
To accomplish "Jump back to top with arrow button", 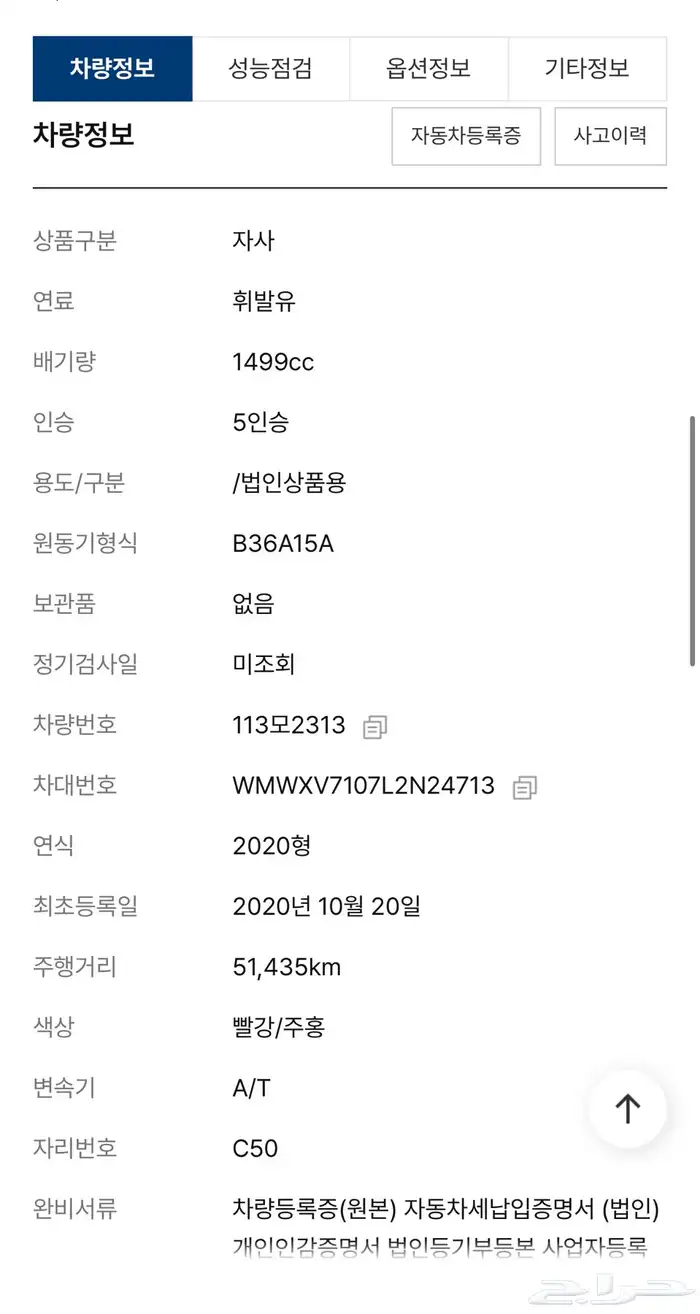I will click(x=627, y=1108).
